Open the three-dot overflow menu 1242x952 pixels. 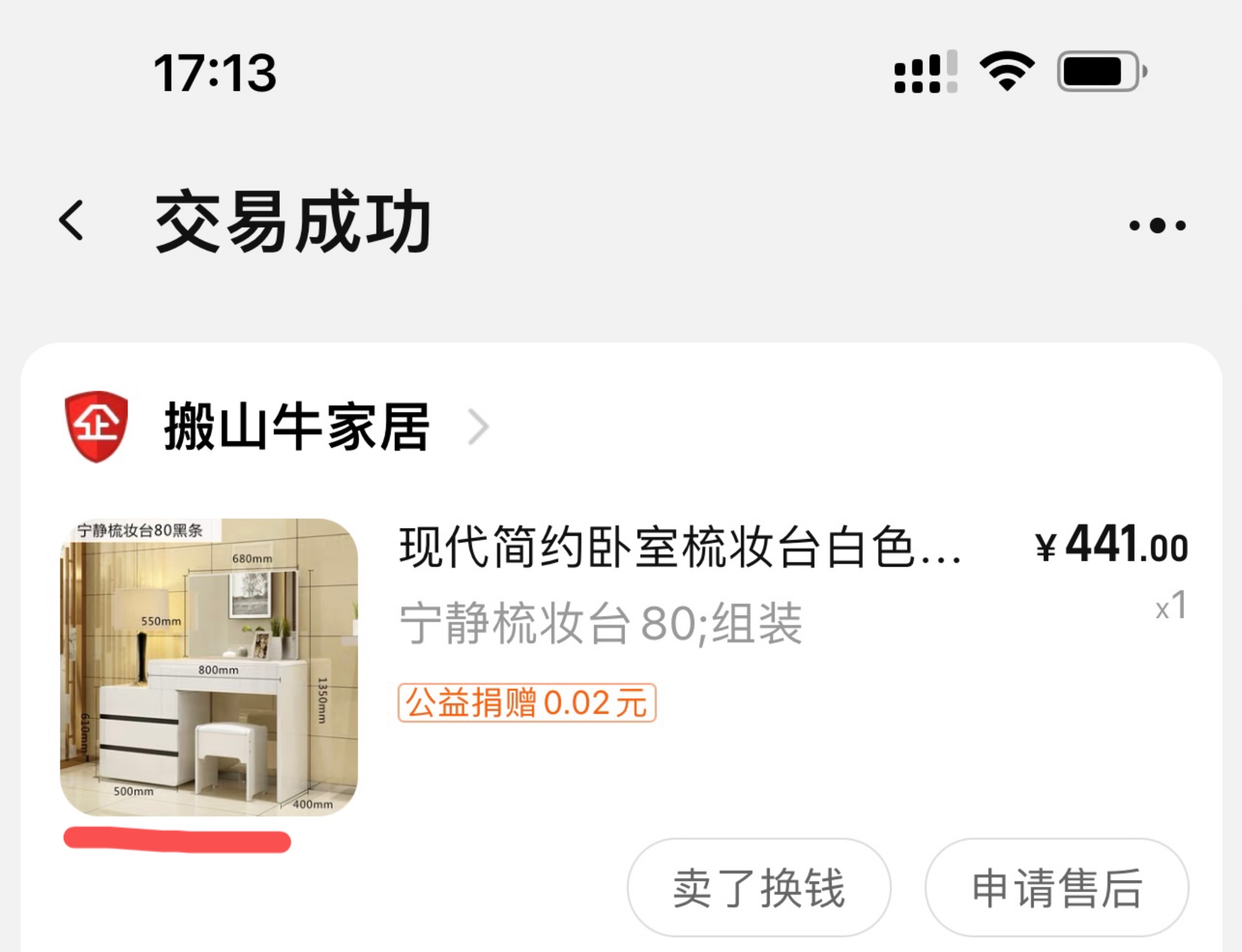1157,225
